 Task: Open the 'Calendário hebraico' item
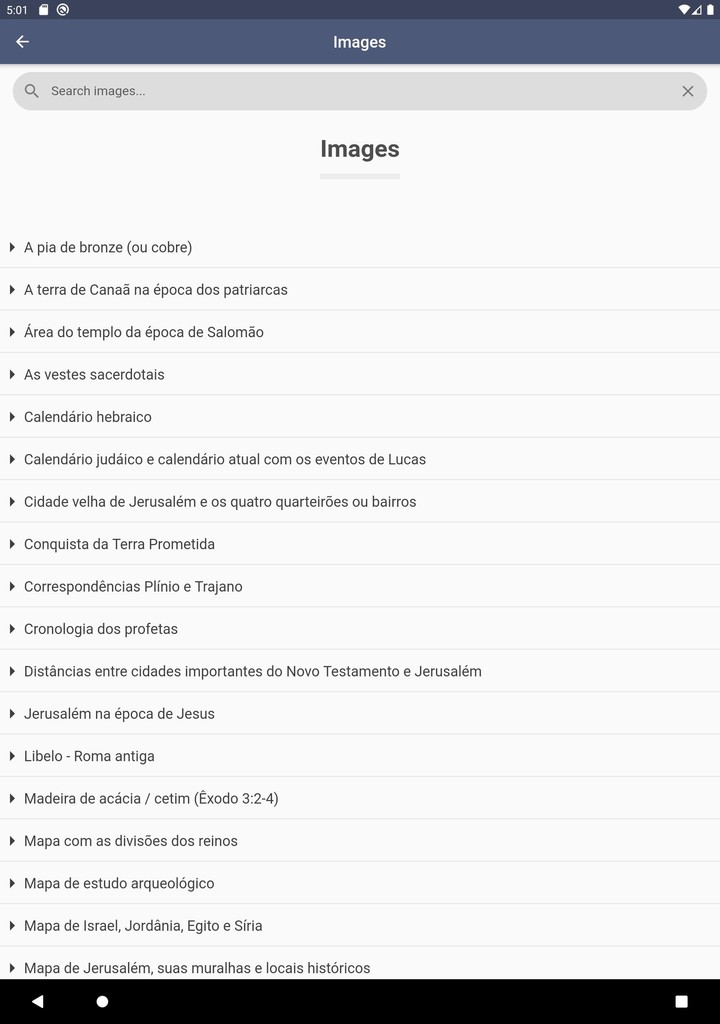click(88, 417)
